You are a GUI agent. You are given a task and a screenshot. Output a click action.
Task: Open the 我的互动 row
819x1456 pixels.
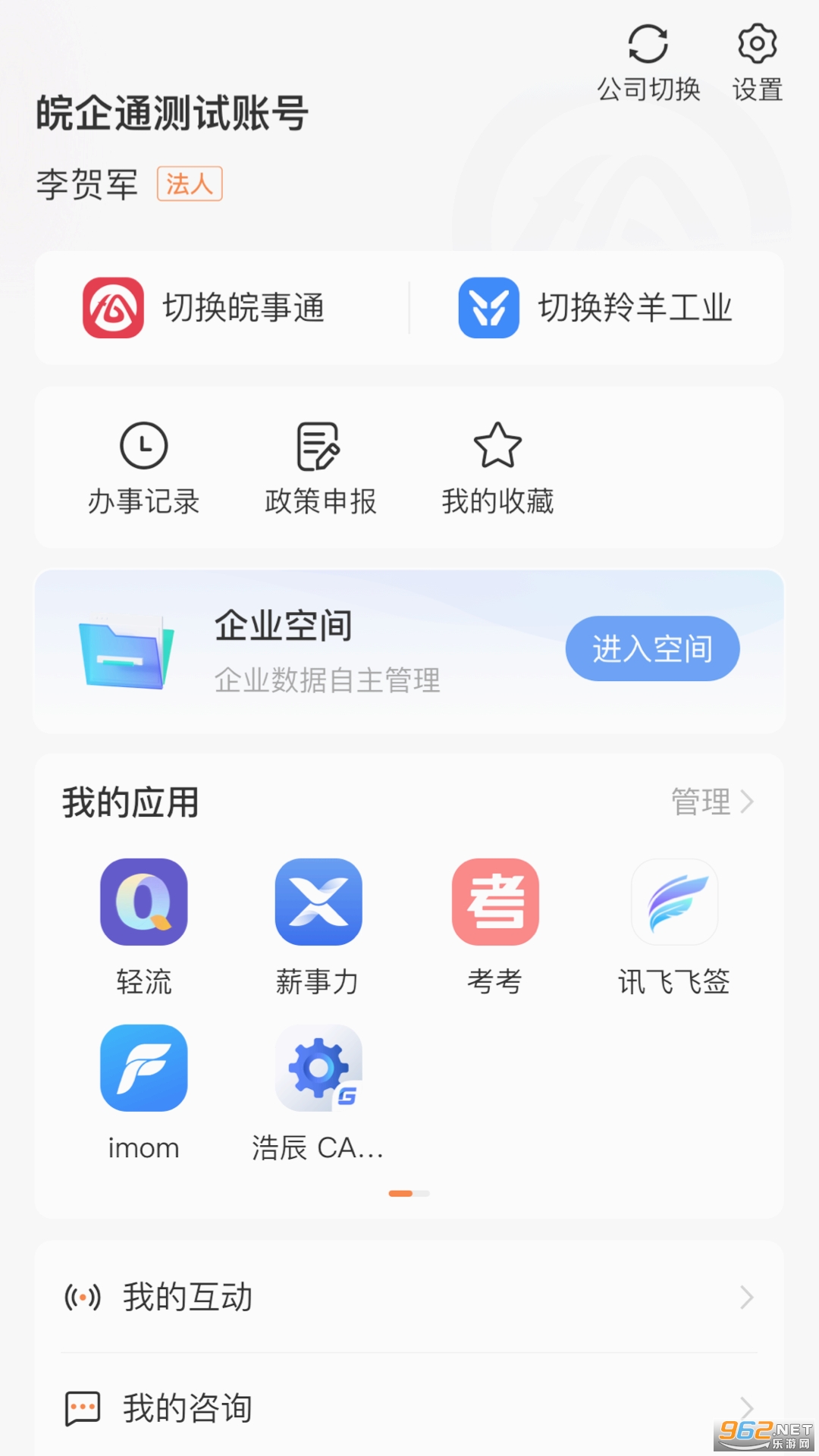409,1298
